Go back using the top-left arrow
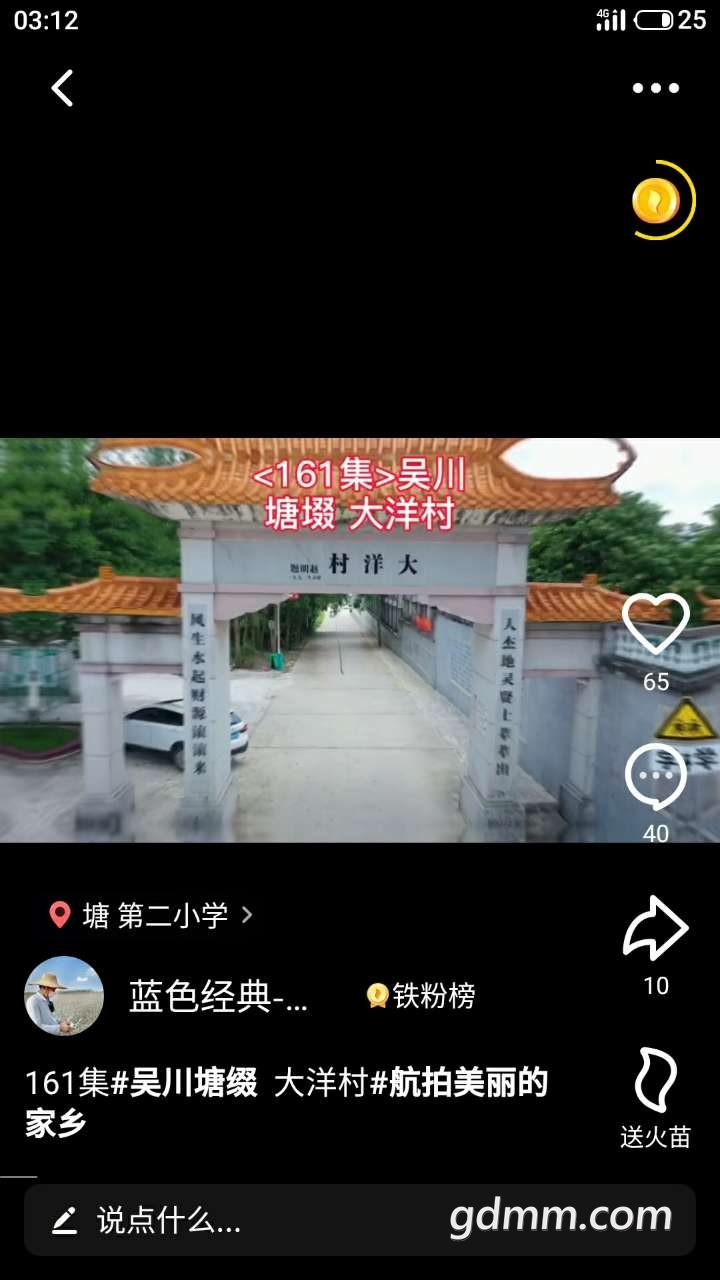Image resolution: width=720 pixels, height=1280 pixels. pyautogui.click(x=63, y=88)
